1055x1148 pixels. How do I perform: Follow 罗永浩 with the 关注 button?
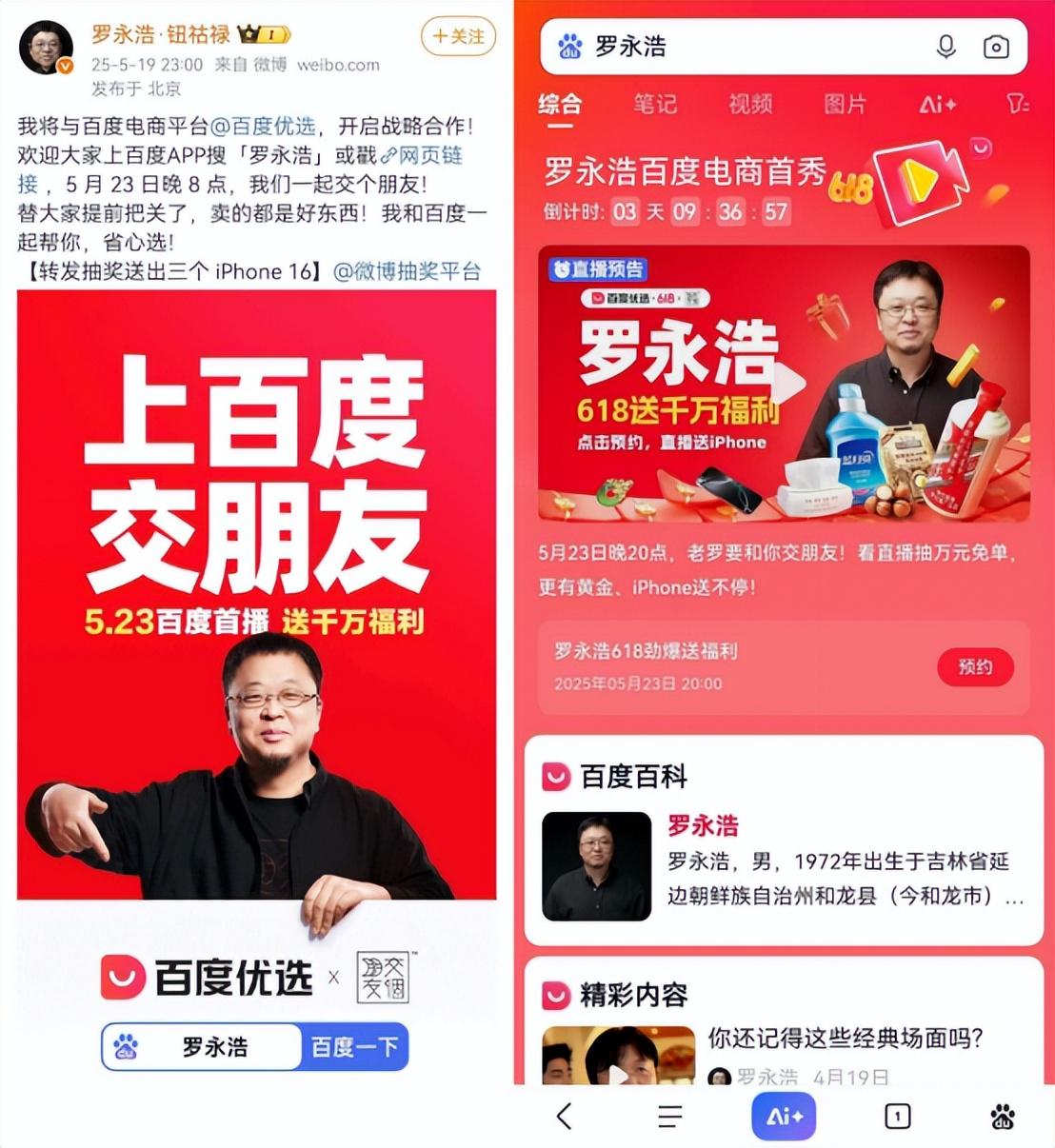click(x=458, y=36)
